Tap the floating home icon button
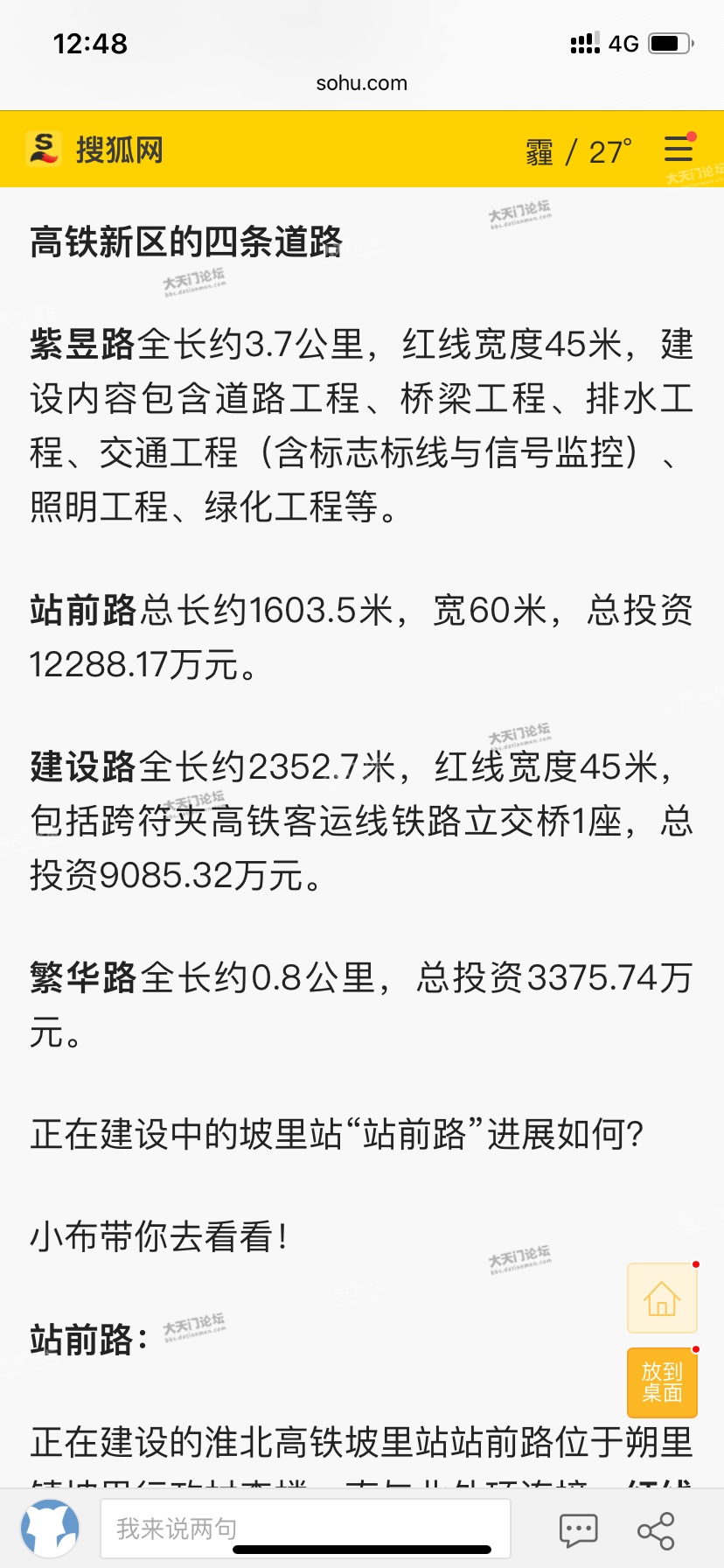Viewport: 724px width, 1568px height. coord(662,1298)
